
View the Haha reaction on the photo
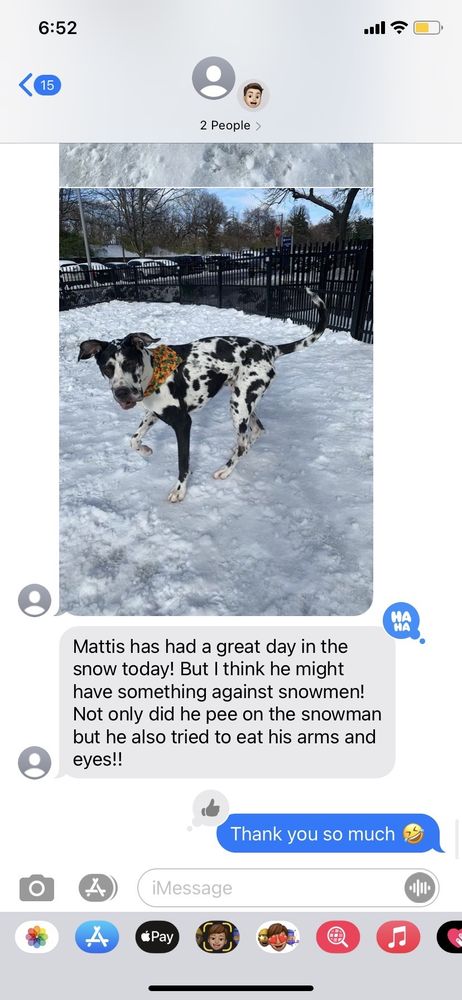pos(401,621)
